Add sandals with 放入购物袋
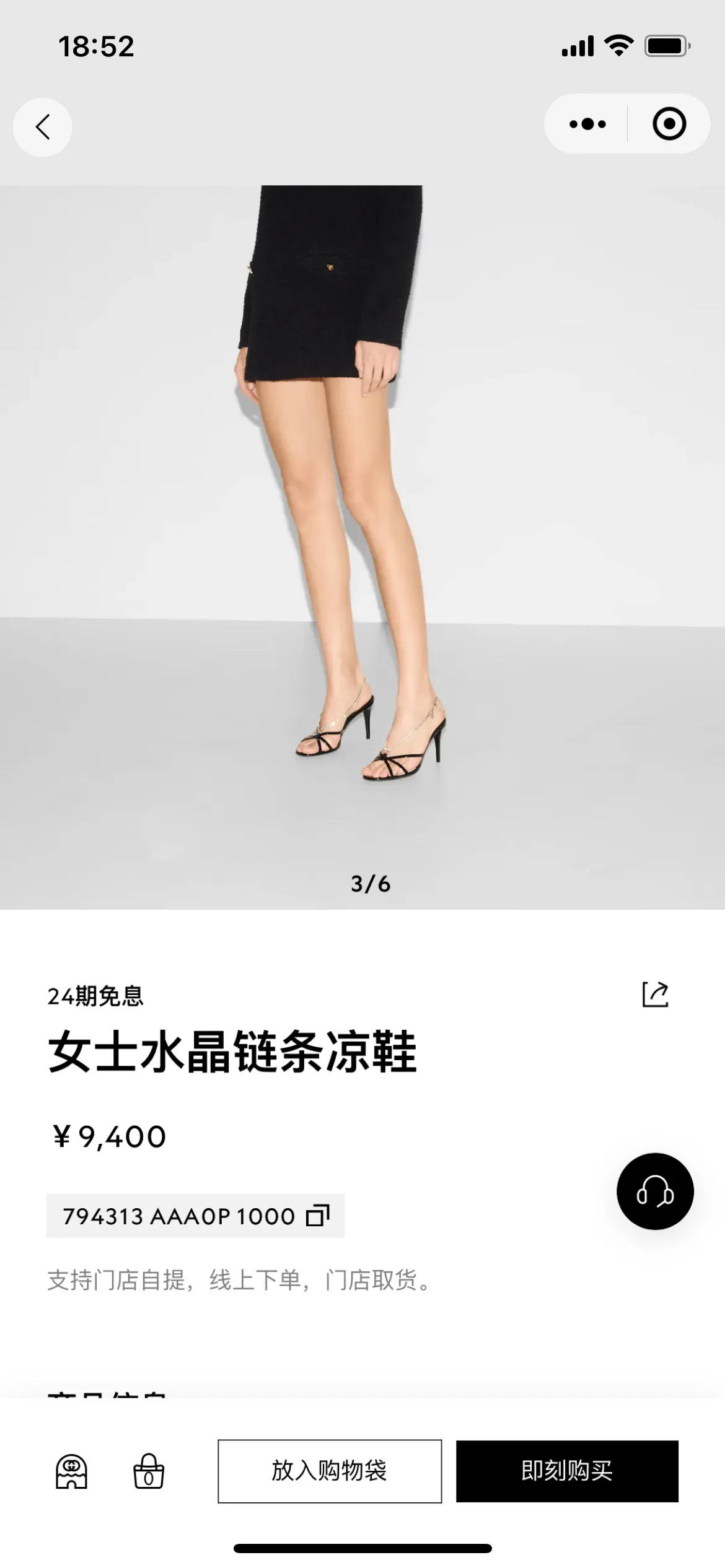Screen dimensions: 725x1568 [x=330, y=1471]
